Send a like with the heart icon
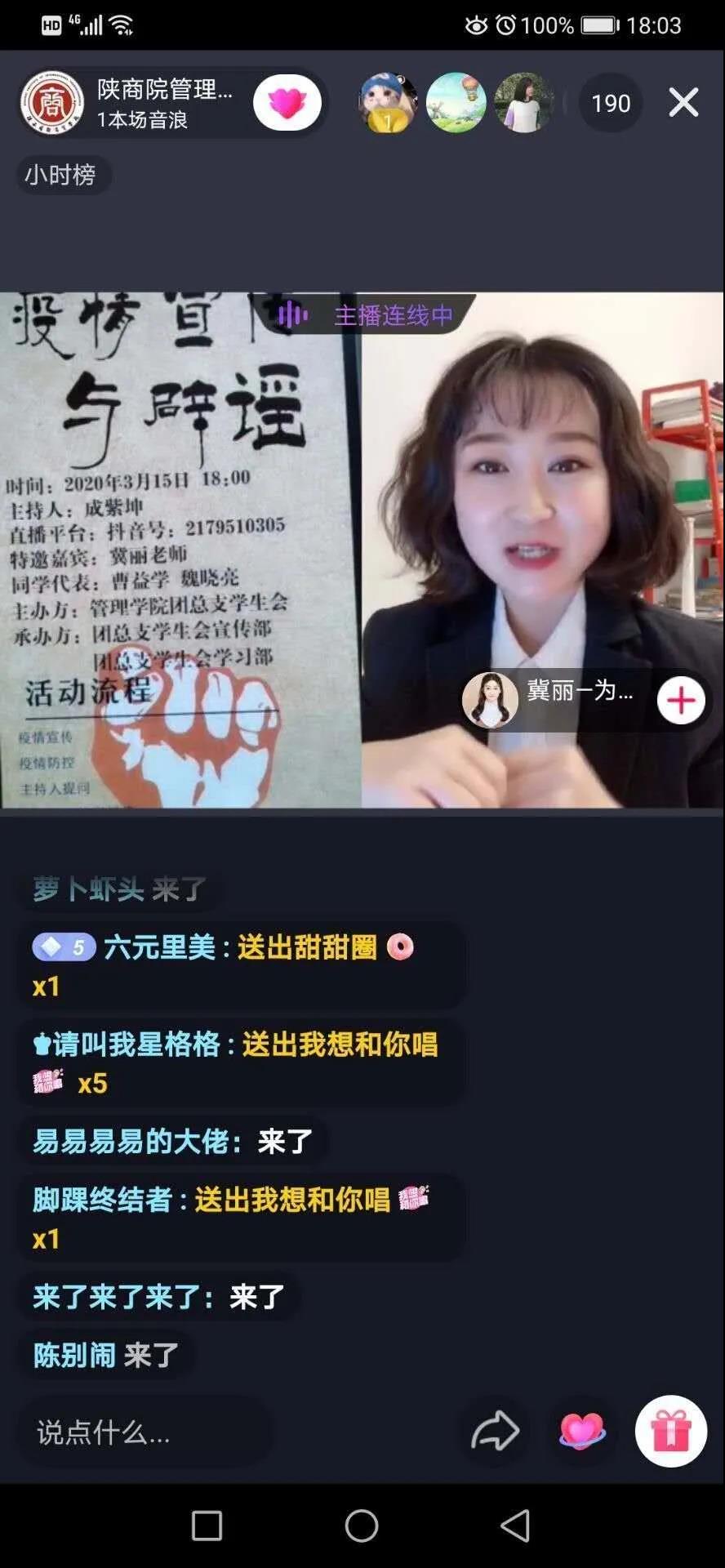Image resolution: width=725 pixels, height=1568 pixels. point(581,1432)
